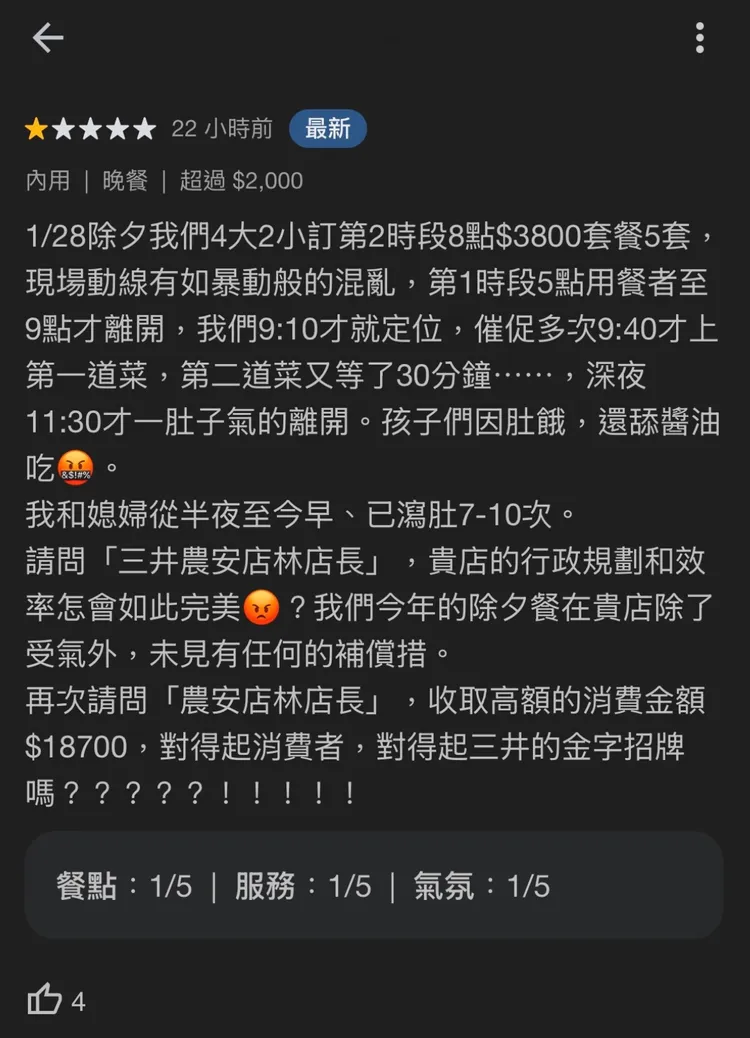This screenshot has width=750, height=1038.
Task: Click the like thumbs-up icon
Action: click(x=44, y=1000)
